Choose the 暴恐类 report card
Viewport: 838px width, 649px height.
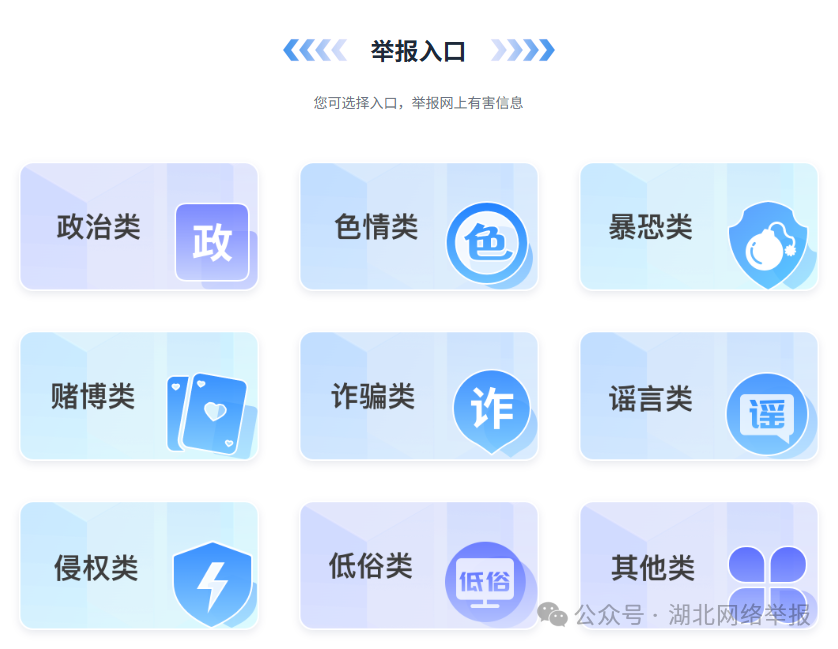pyautogui.click(x=699, y=227)
